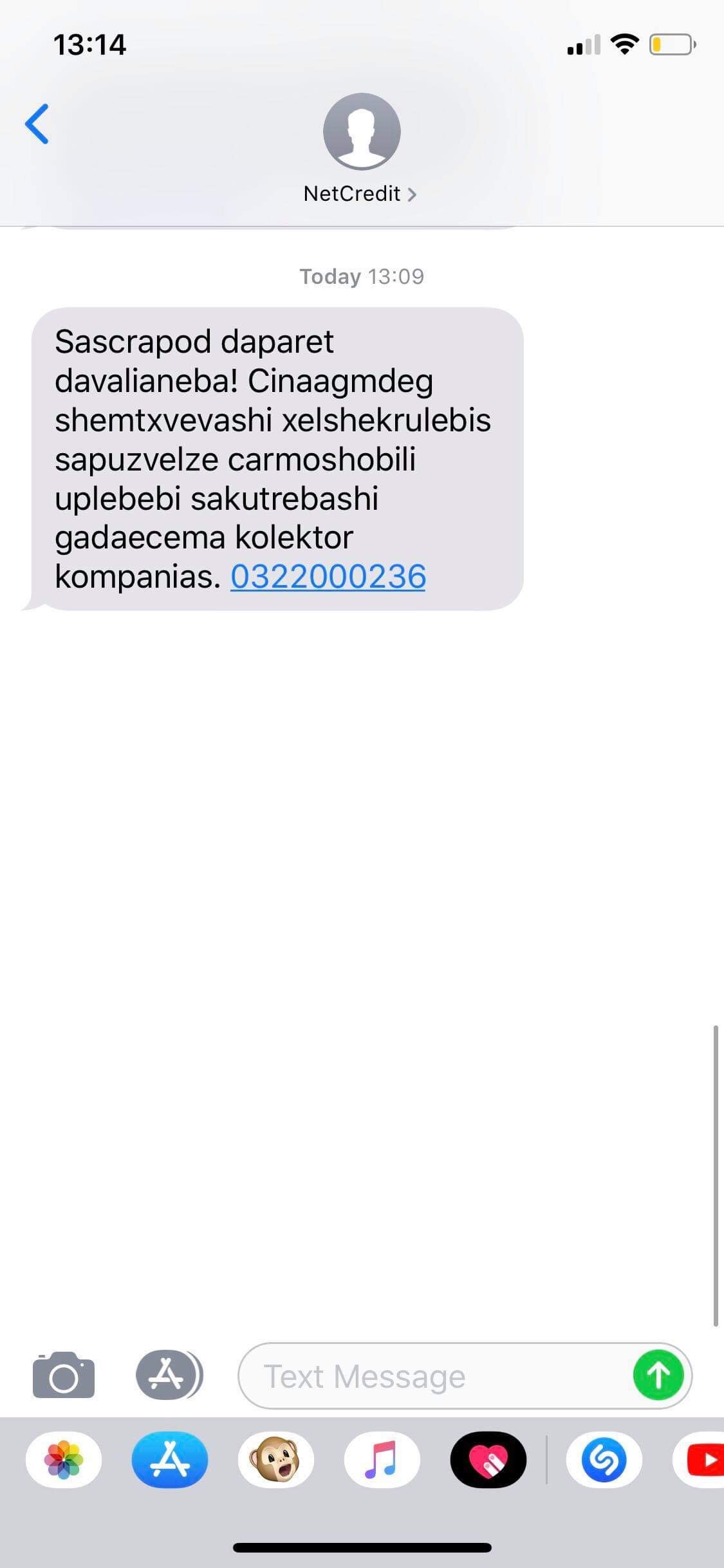Open the camera to attach a photo
The image size is (724, 1568).
click(x=63, y=1376)
